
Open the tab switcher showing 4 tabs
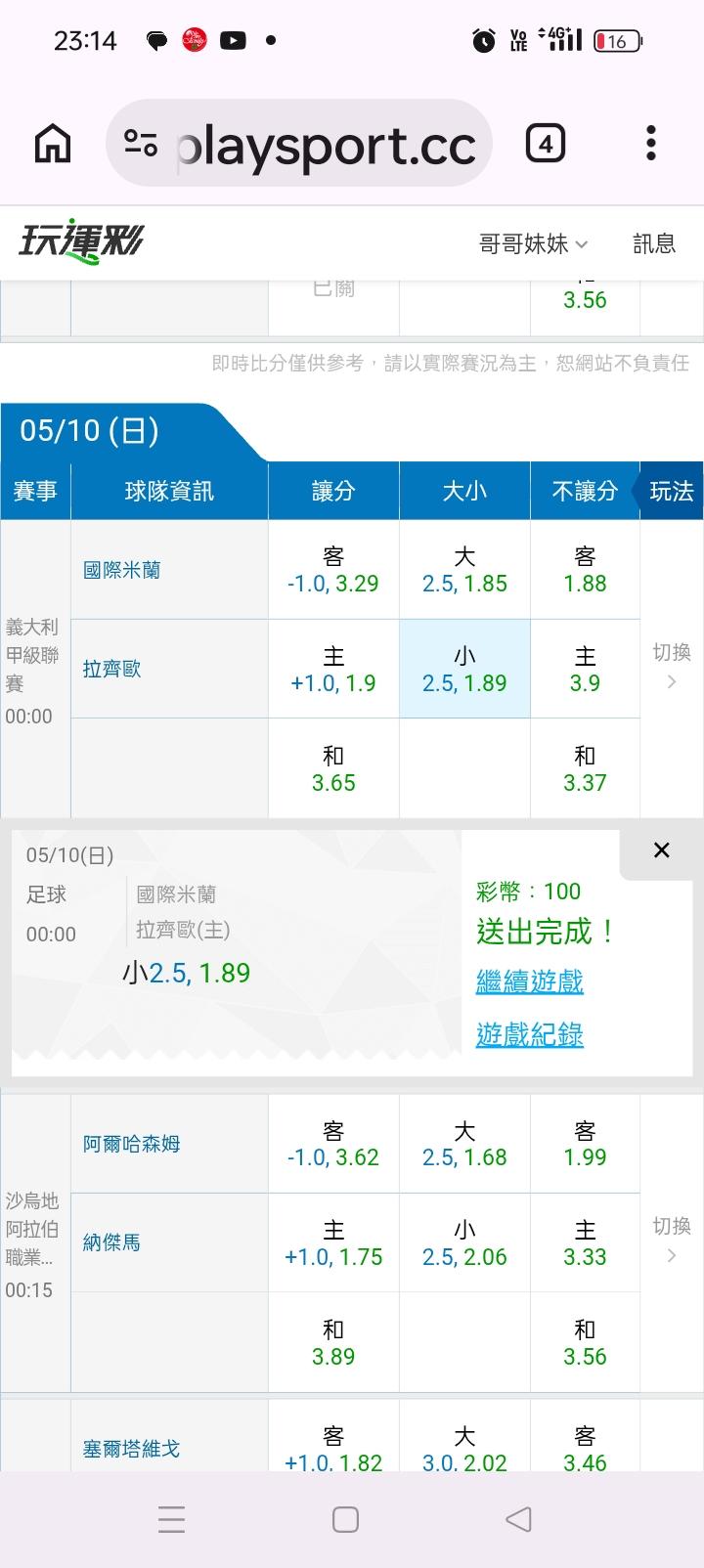coord(546,145)
